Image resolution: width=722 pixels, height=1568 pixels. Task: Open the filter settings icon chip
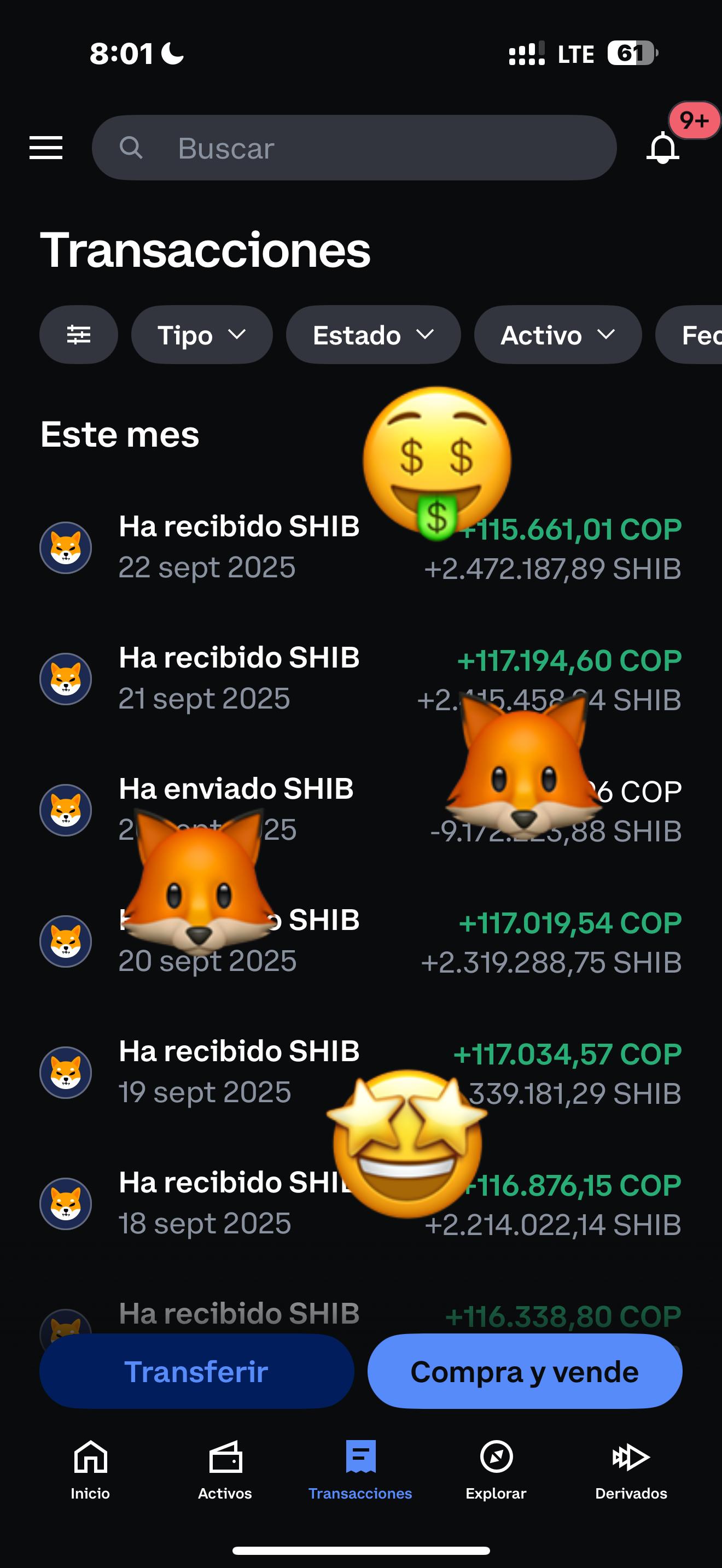(79, 335)
